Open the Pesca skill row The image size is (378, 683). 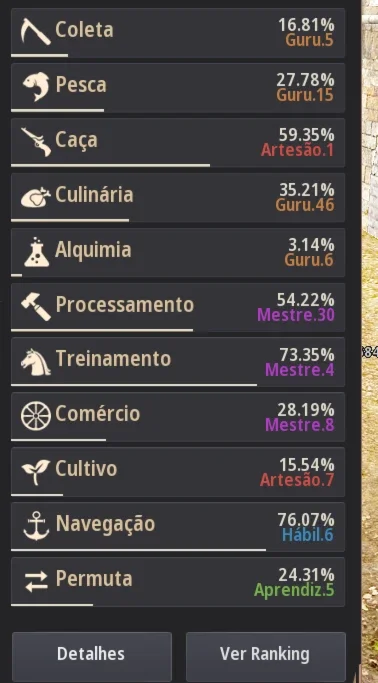click(178, 88)
